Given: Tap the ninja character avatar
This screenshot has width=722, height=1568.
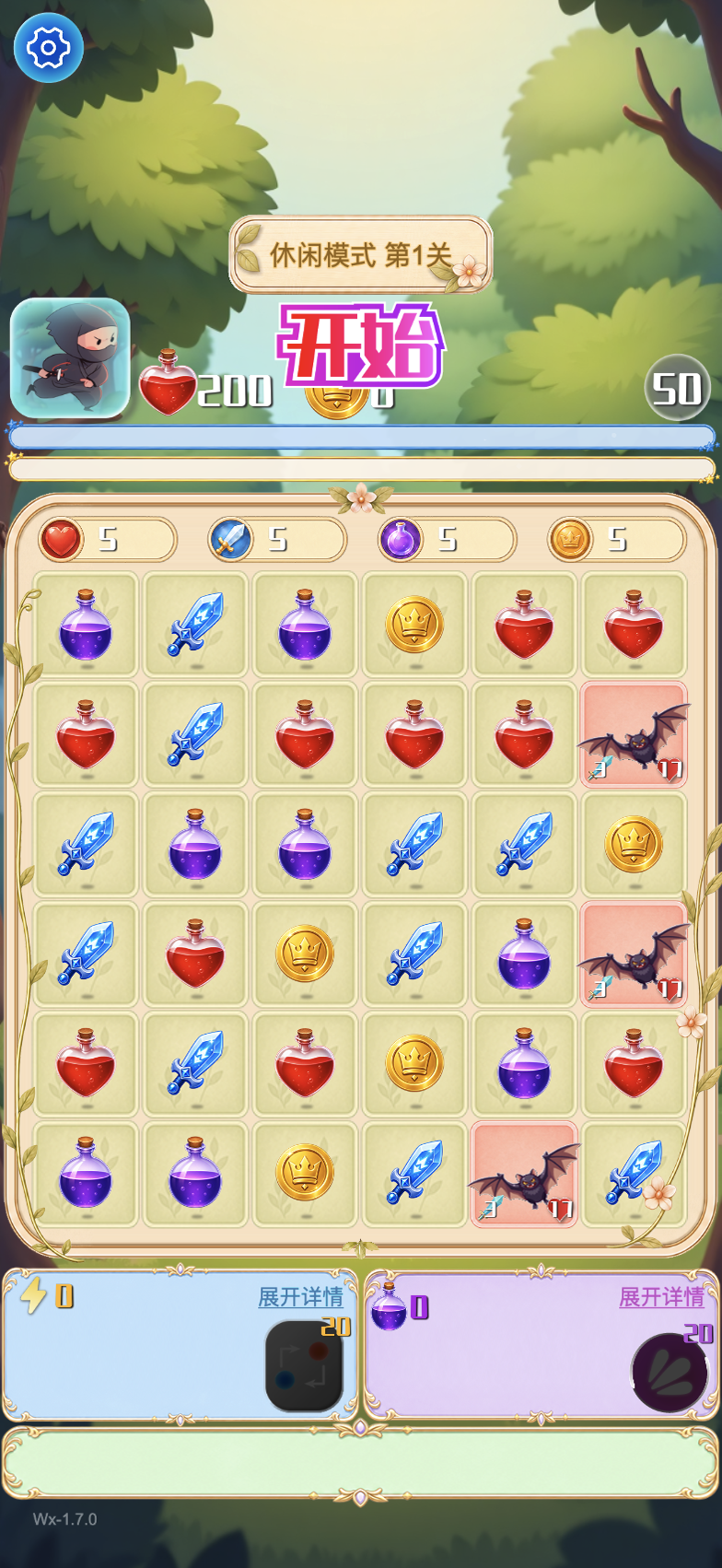Looking at the screenshot, I should pyautogui.click(x=70, y=357).
